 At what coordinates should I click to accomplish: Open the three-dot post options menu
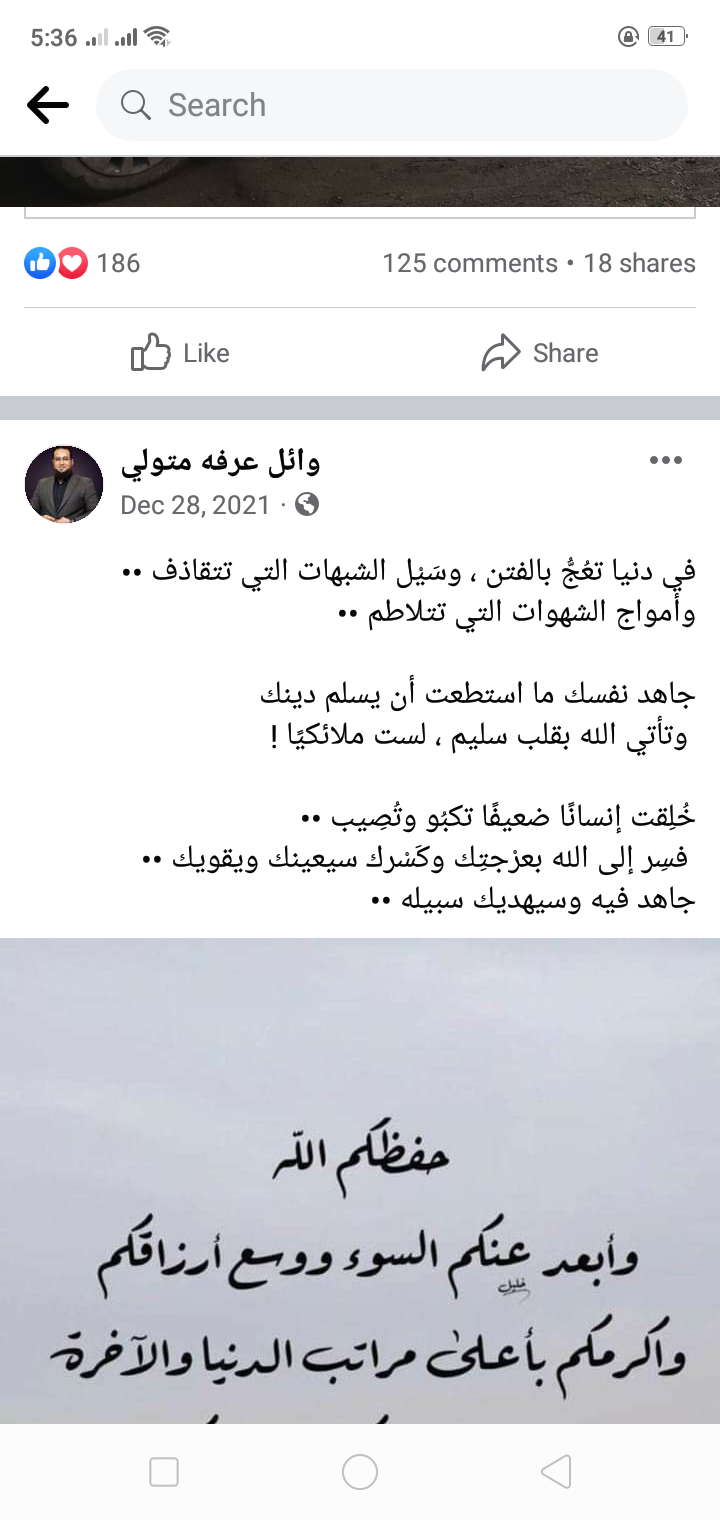pos(665,461)
